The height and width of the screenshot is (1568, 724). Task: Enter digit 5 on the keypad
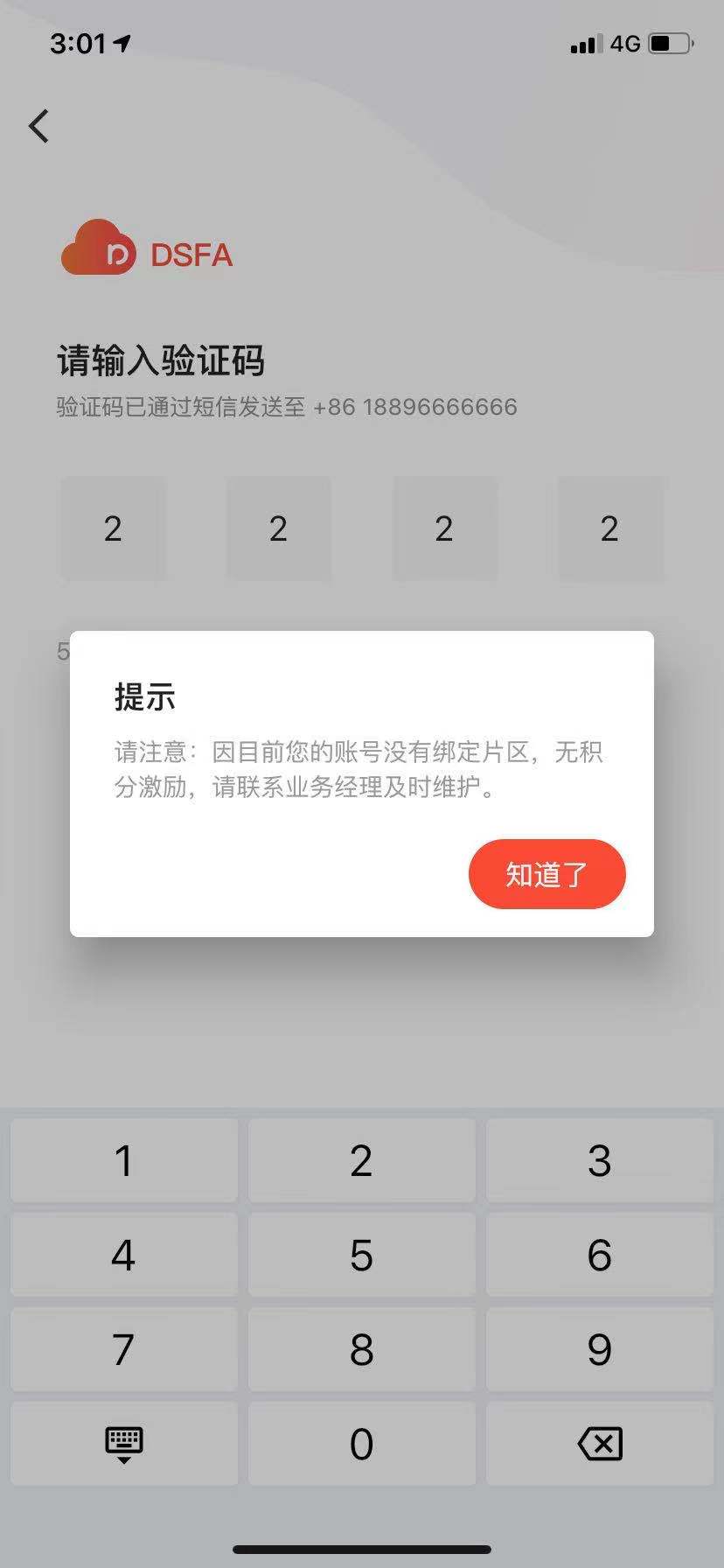(x=361, y=1255)
